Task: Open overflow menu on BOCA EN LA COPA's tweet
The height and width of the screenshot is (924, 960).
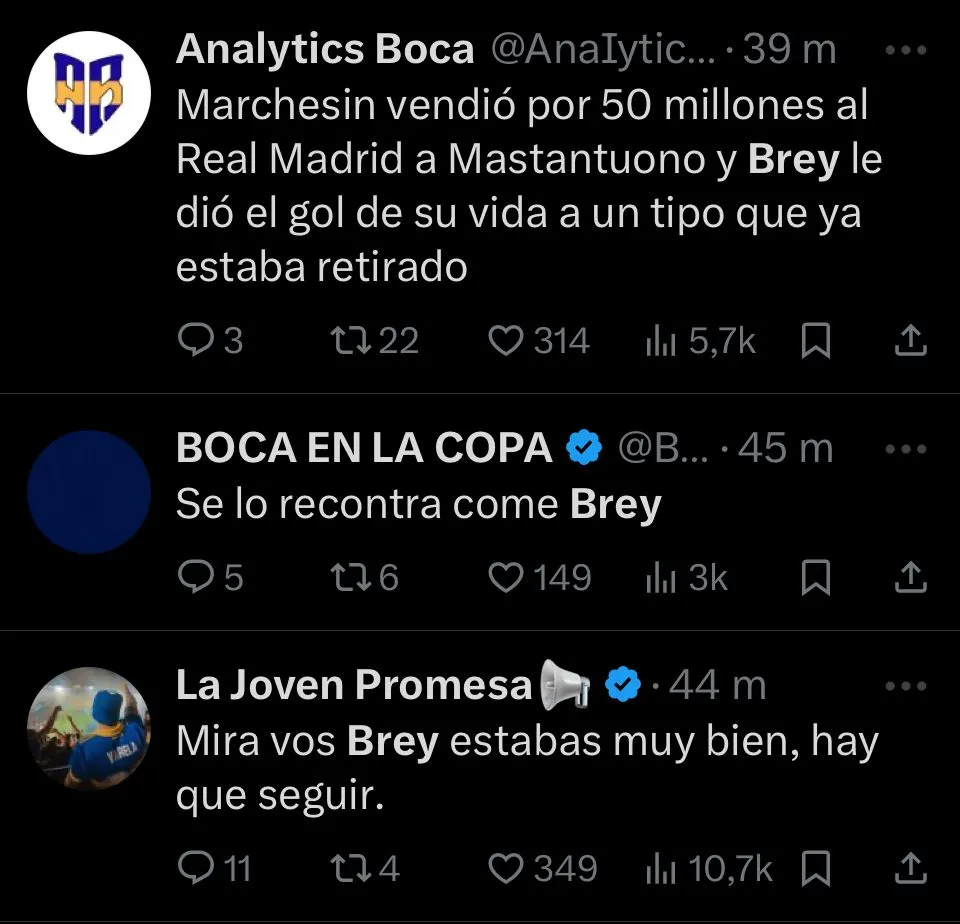Action: point(907,449)
